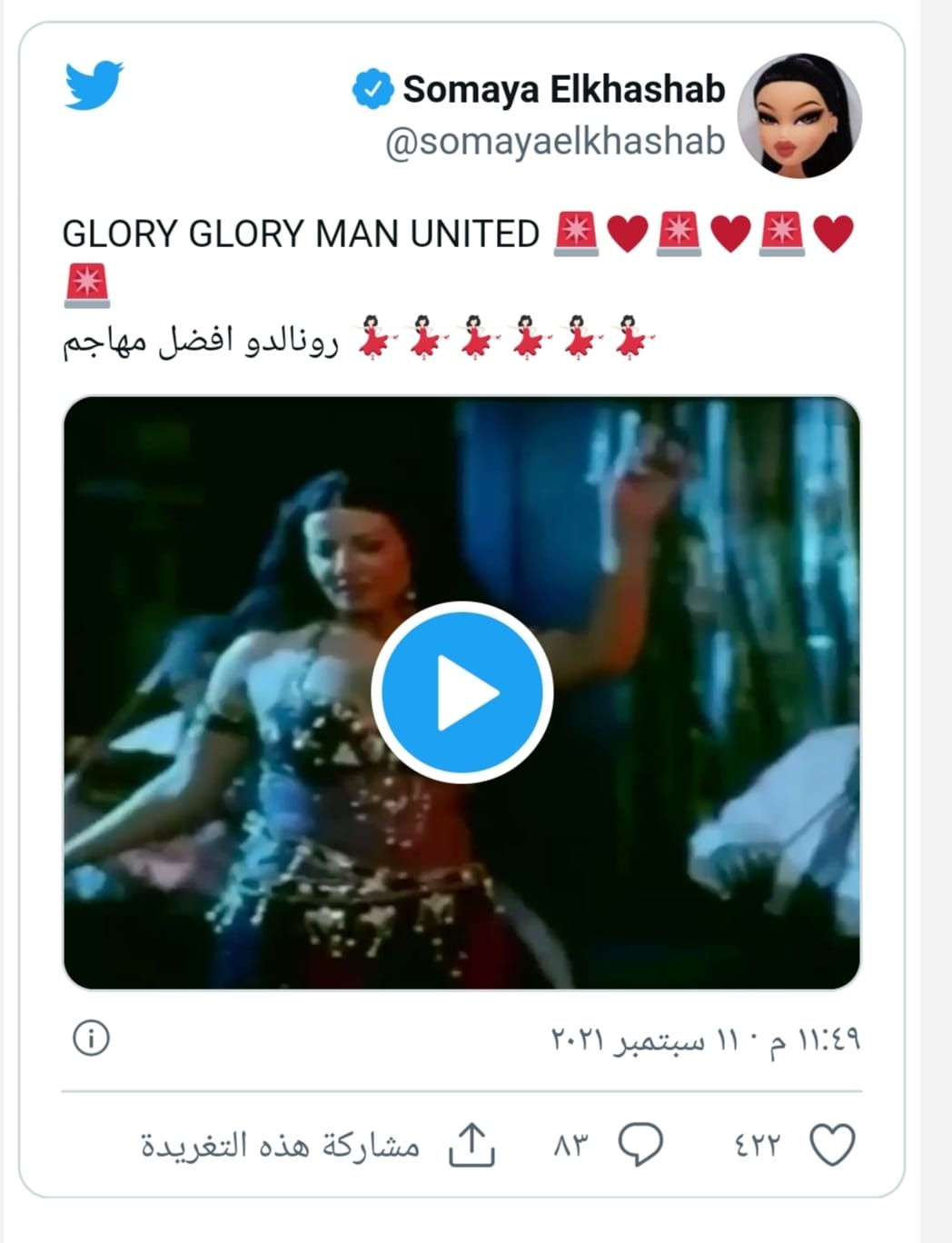Play the embedded tweet video
The image size is (952, 1243).
462,692
